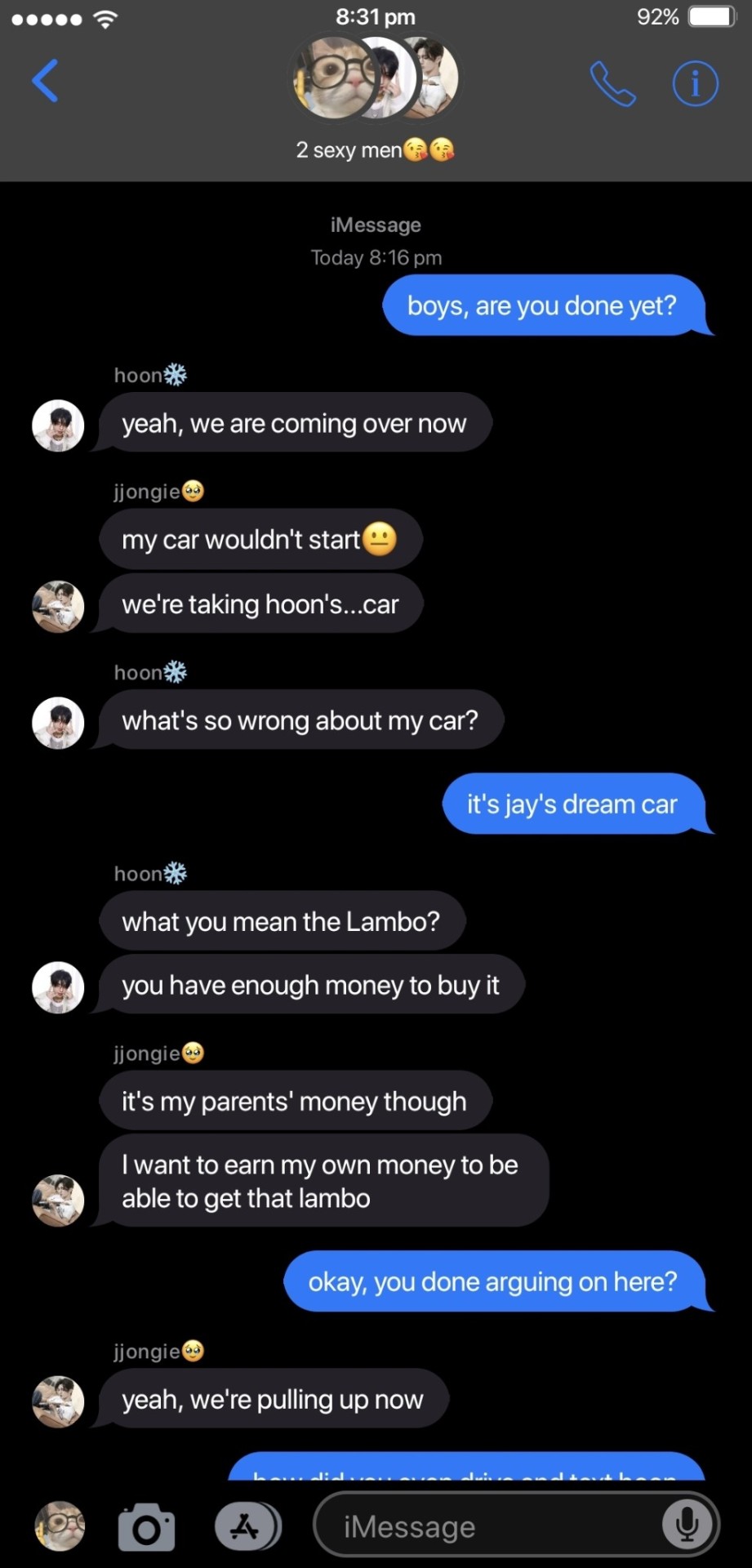Open the group info details
Viewport: 752px width, 1568px height.
pos(695,83)
